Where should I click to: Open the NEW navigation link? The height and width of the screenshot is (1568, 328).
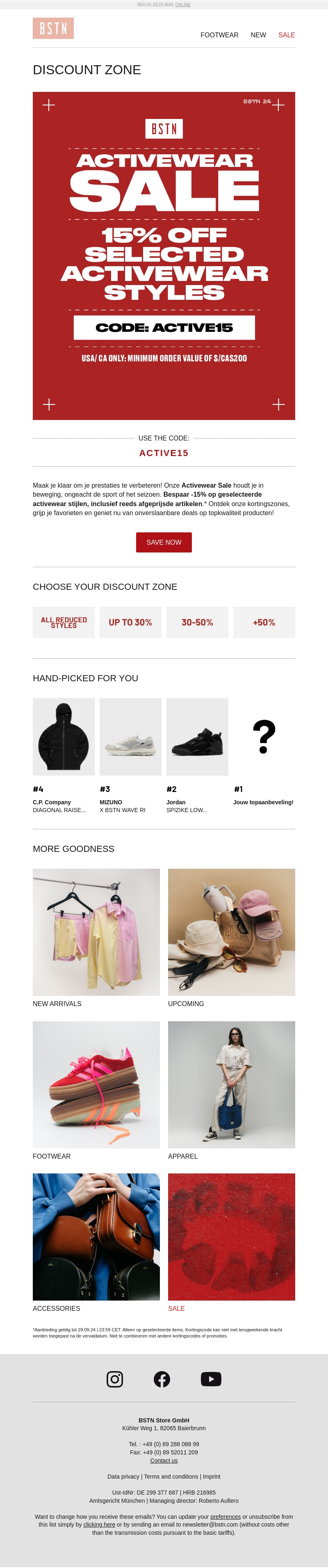click(258, 35)
